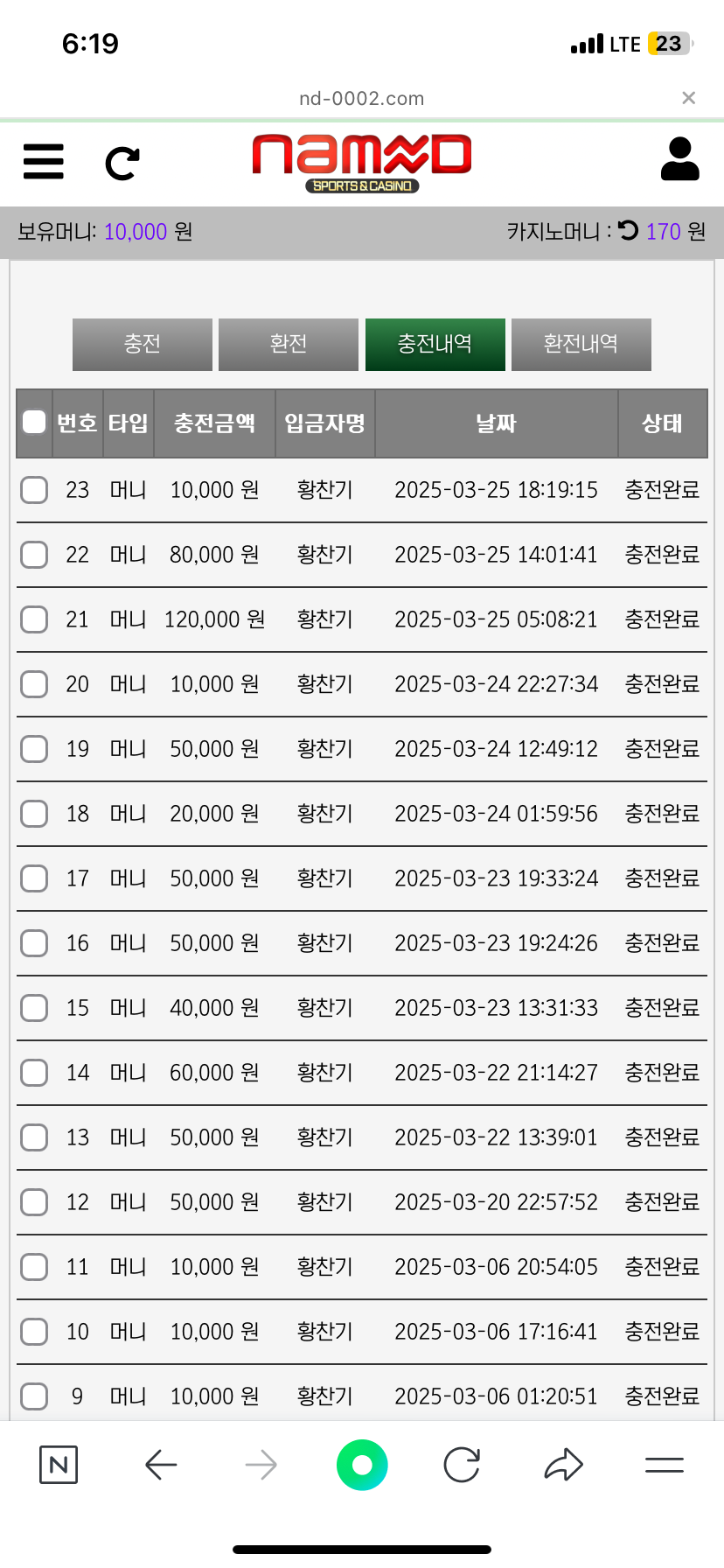
Task: Select the checkbox for entry number 21
Action: tap(34, 619)
